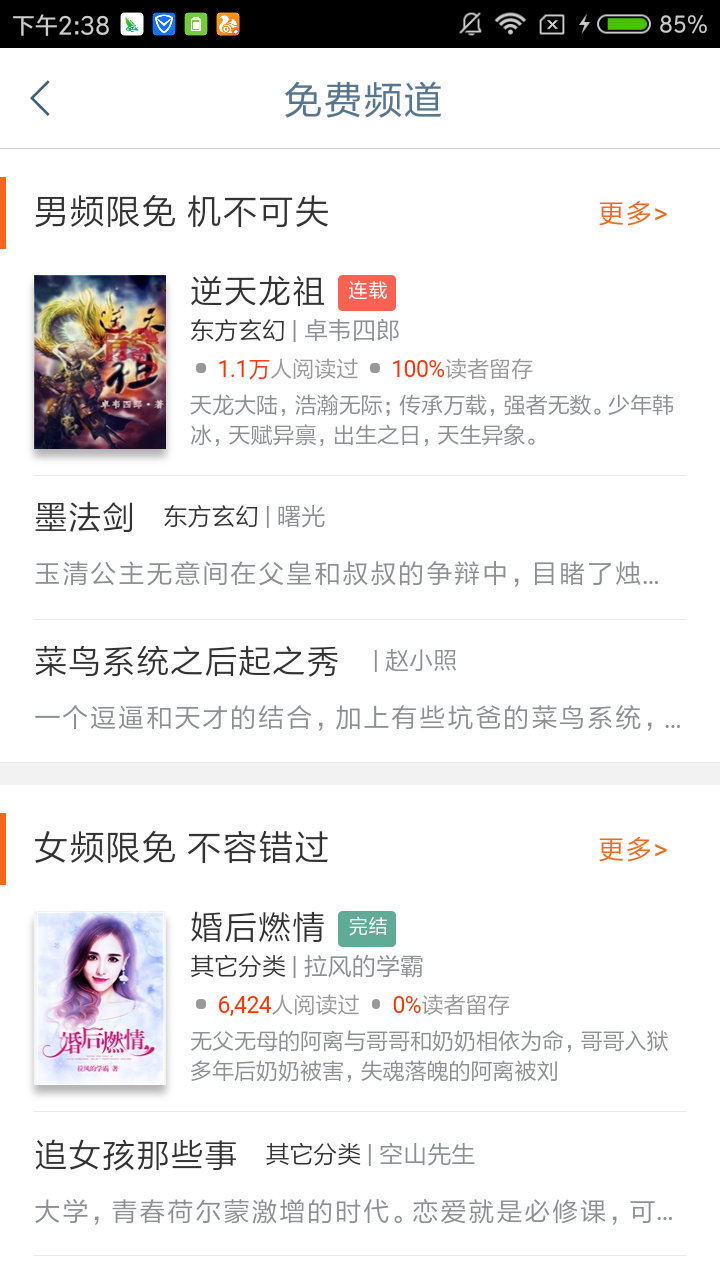720x1280 pixels.
Task: Tap the 逆天龙祖 cover image
Action: point(100,361)
